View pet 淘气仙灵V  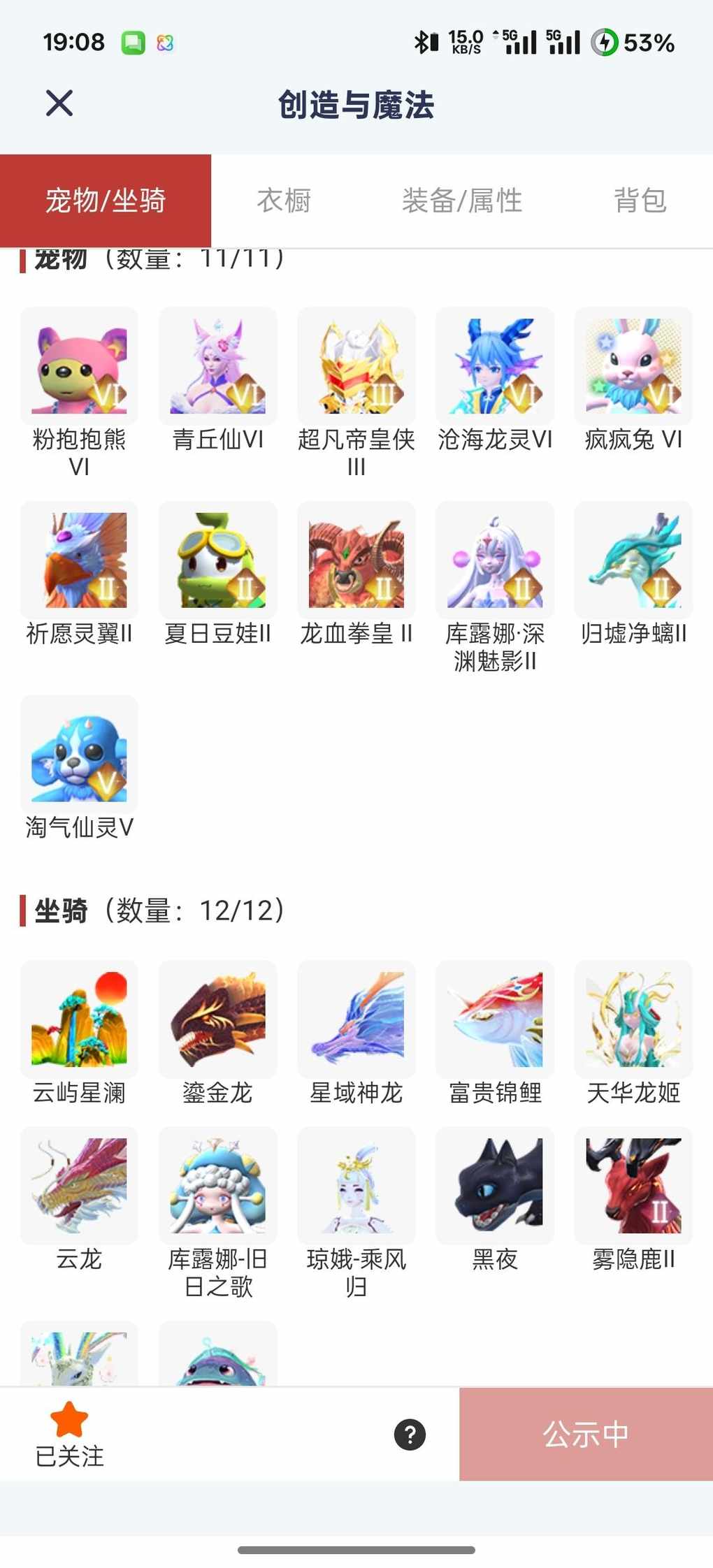tap(79, 754)
